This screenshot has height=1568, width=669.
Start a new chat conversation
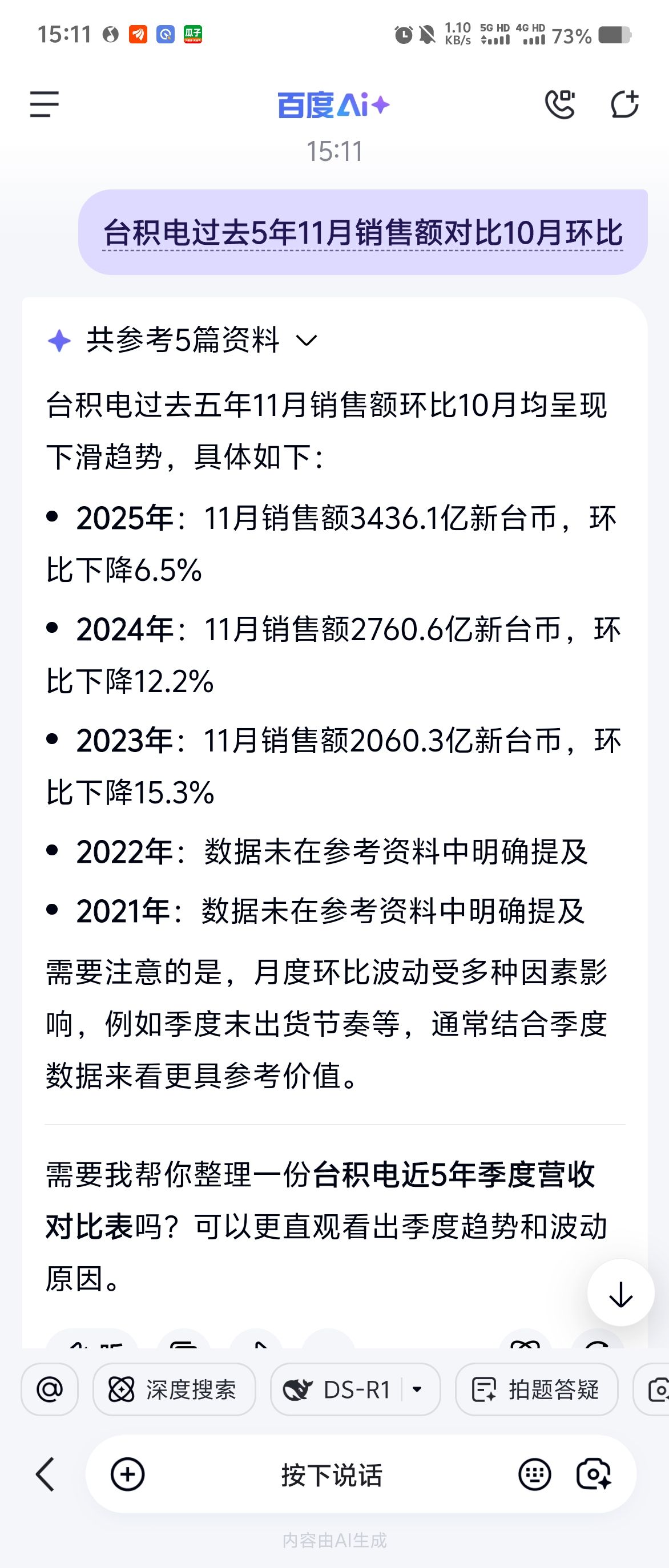(x=624, y=104)
